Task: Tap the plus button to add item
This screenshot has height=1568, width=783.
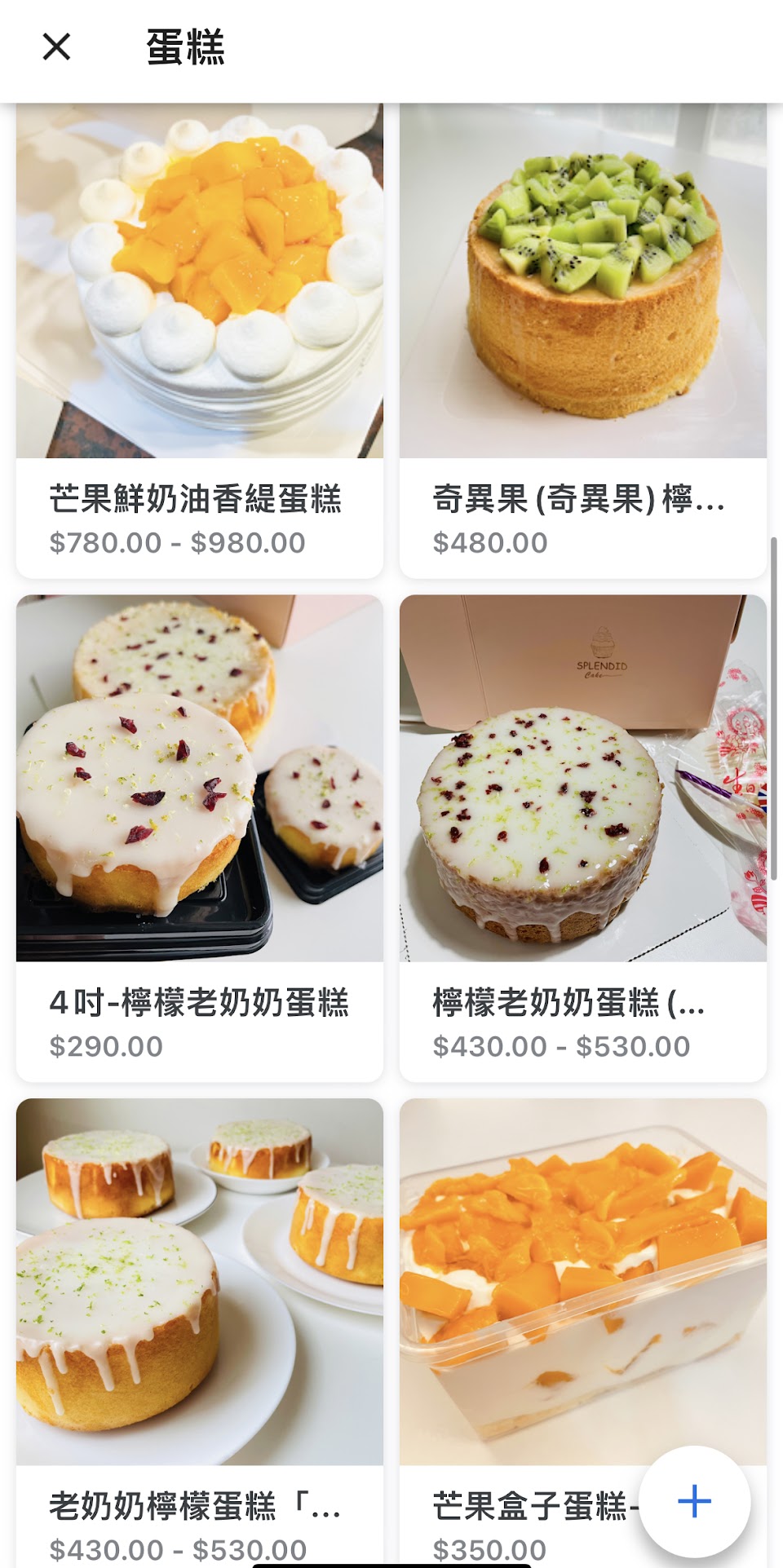Action: tap(694, 1501)
